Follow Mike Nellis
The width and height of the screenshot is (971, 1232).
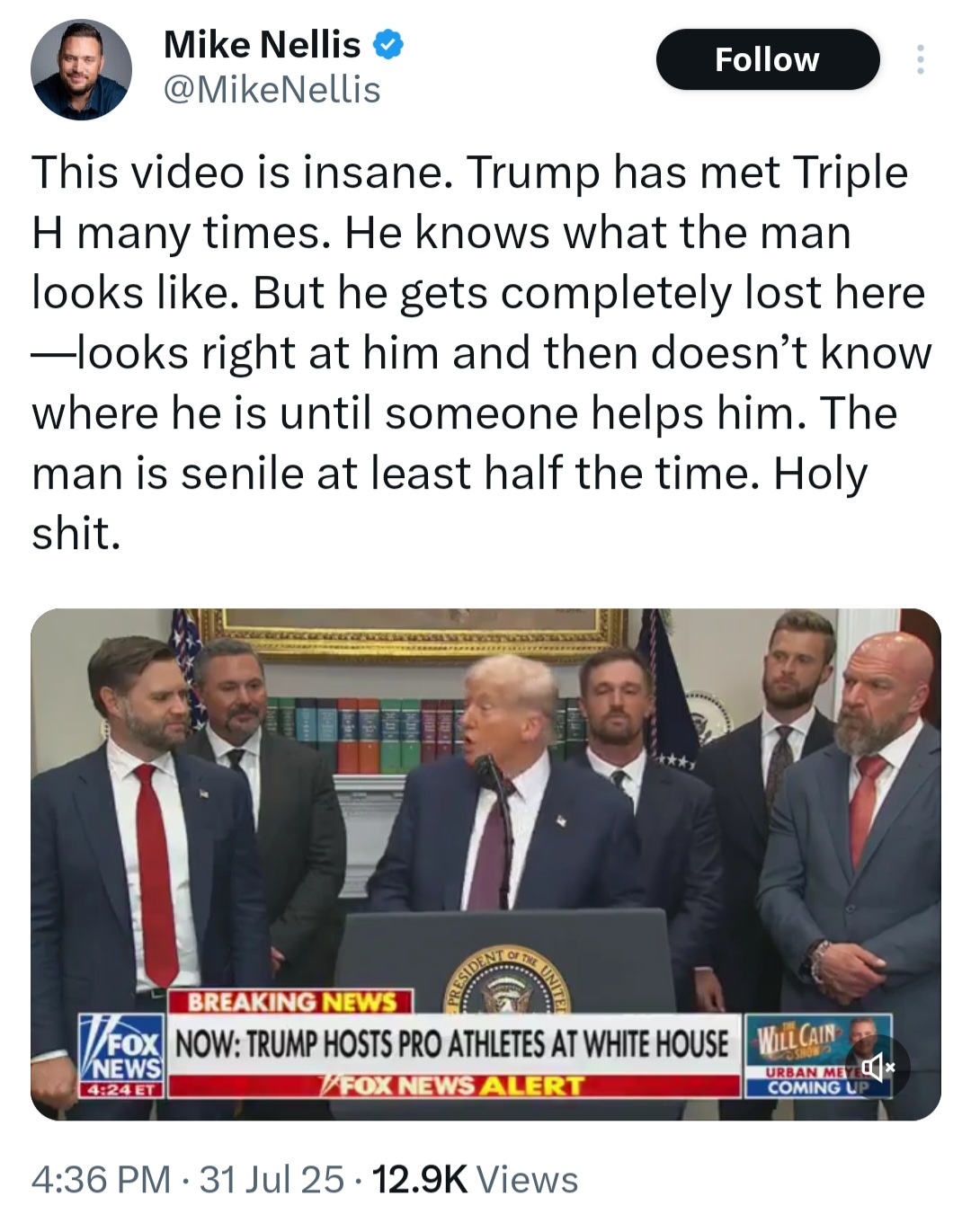click(767, 59)
